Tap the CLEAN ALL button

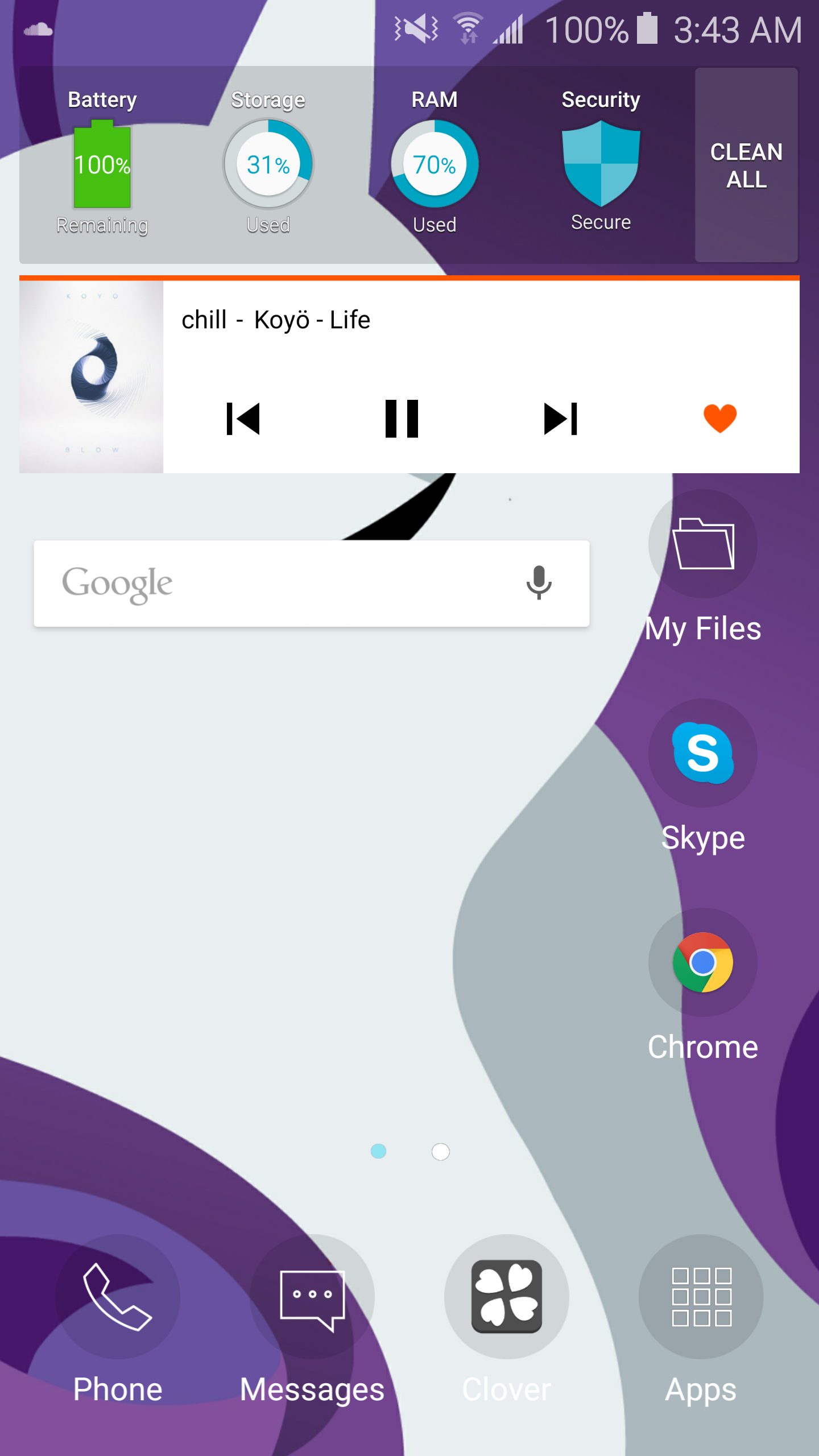(746, 165)
